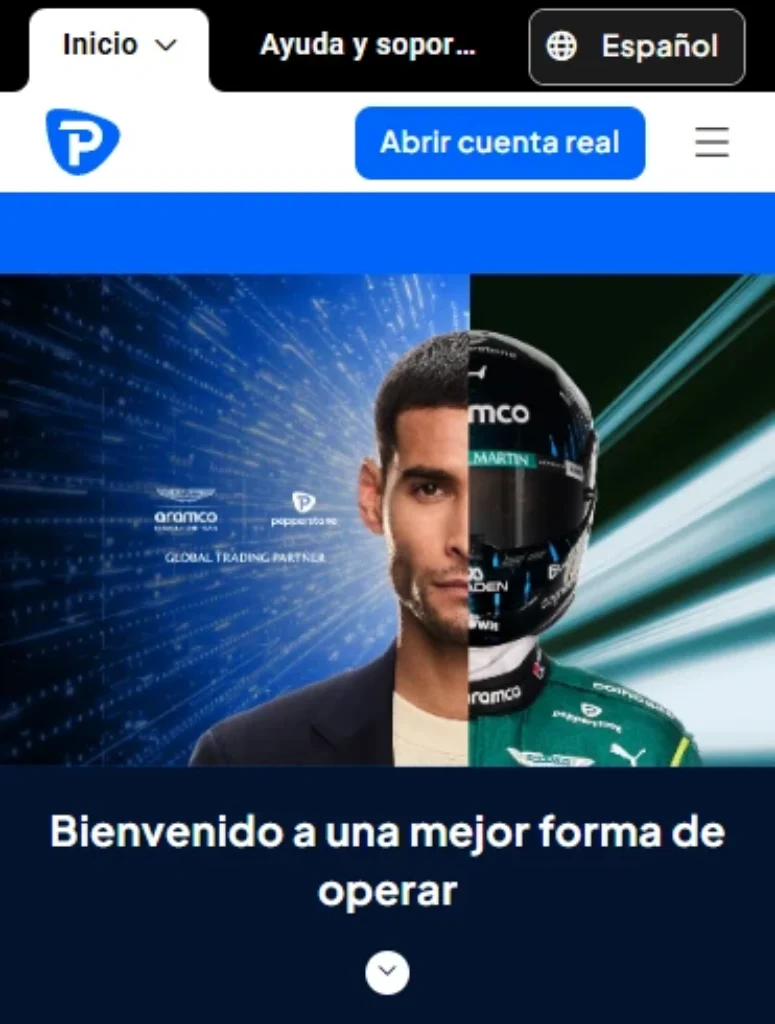The height and width of the screenshot is (1024, 775).
Task: Go to Pepperstone home via logo
Action: point(82,142)
